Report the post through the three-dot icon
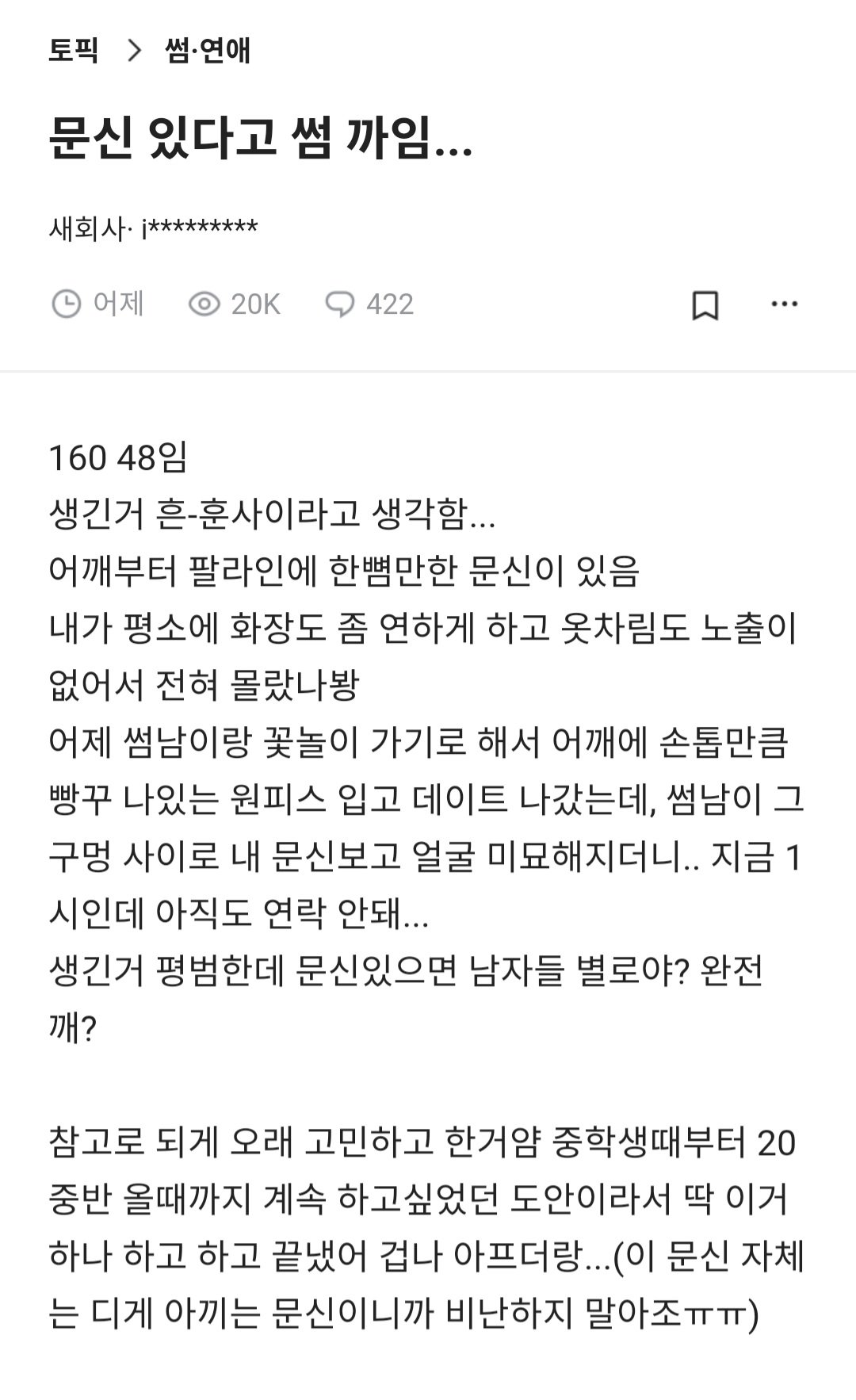 pos(783,304)
